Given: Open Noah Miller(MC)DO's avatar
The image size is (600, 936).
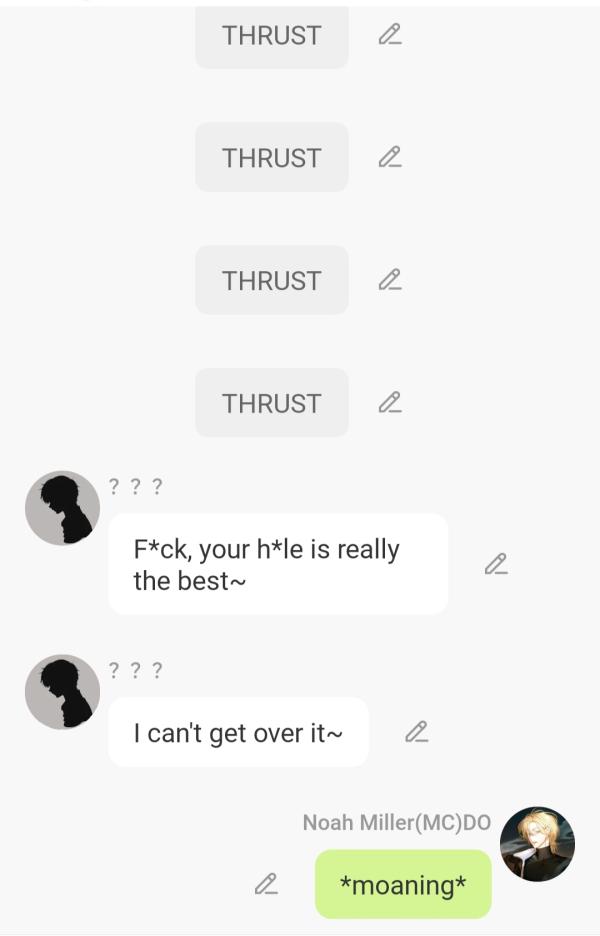Looking at the screenshot, I should click(537, 845).
